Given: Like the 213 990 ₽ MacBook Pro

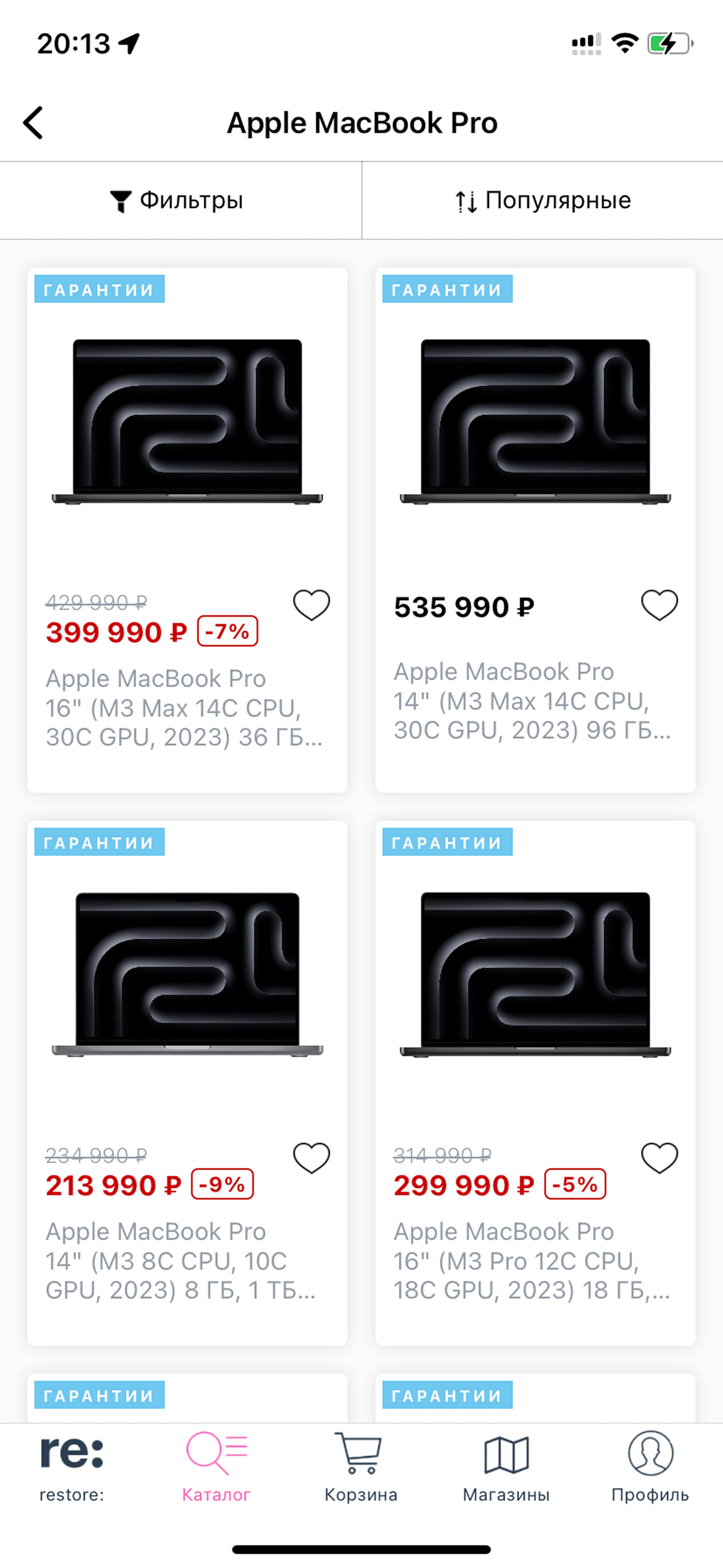Looking at the screenshot, I should tap(312, 1158).
